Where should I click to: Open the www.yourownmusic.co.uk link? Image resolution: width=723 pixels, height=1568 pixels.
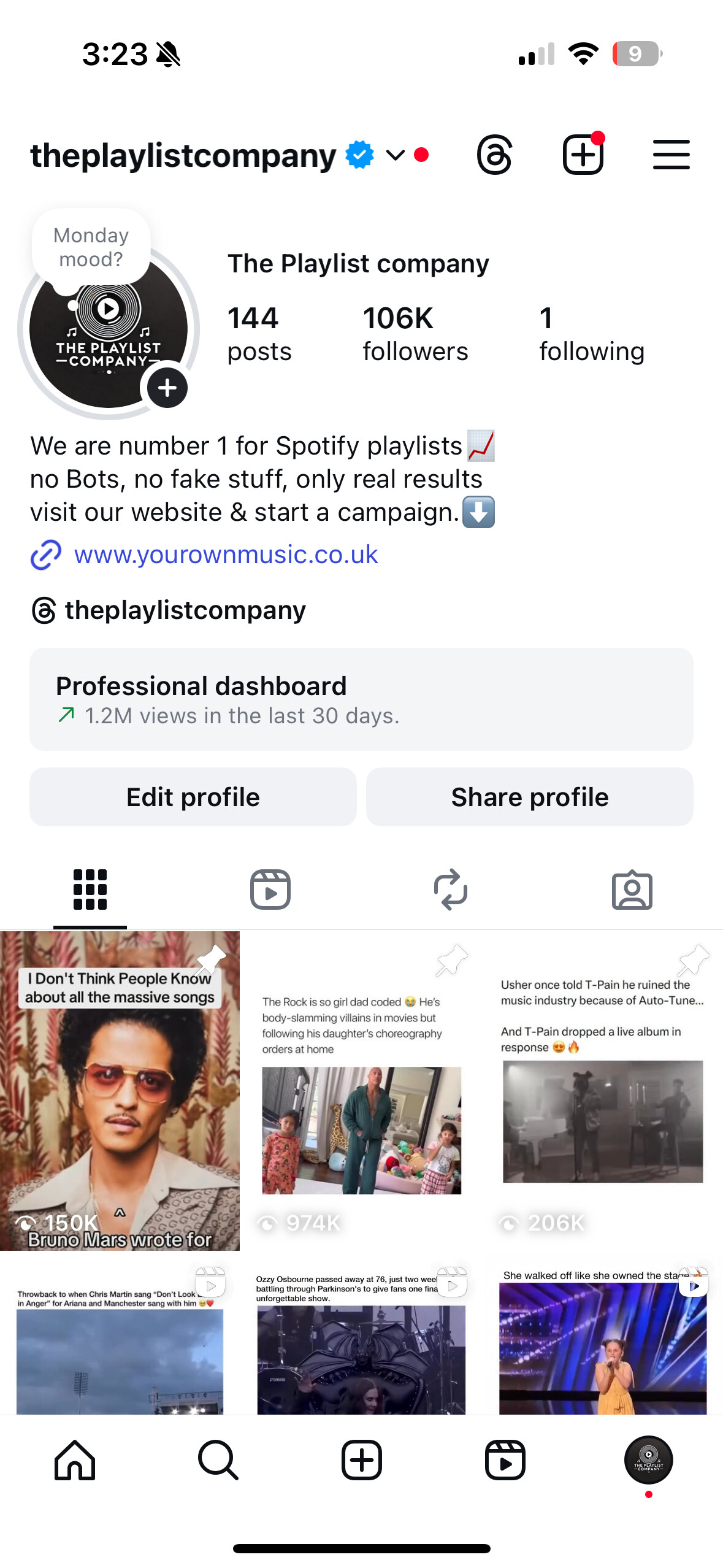point(226,555)
